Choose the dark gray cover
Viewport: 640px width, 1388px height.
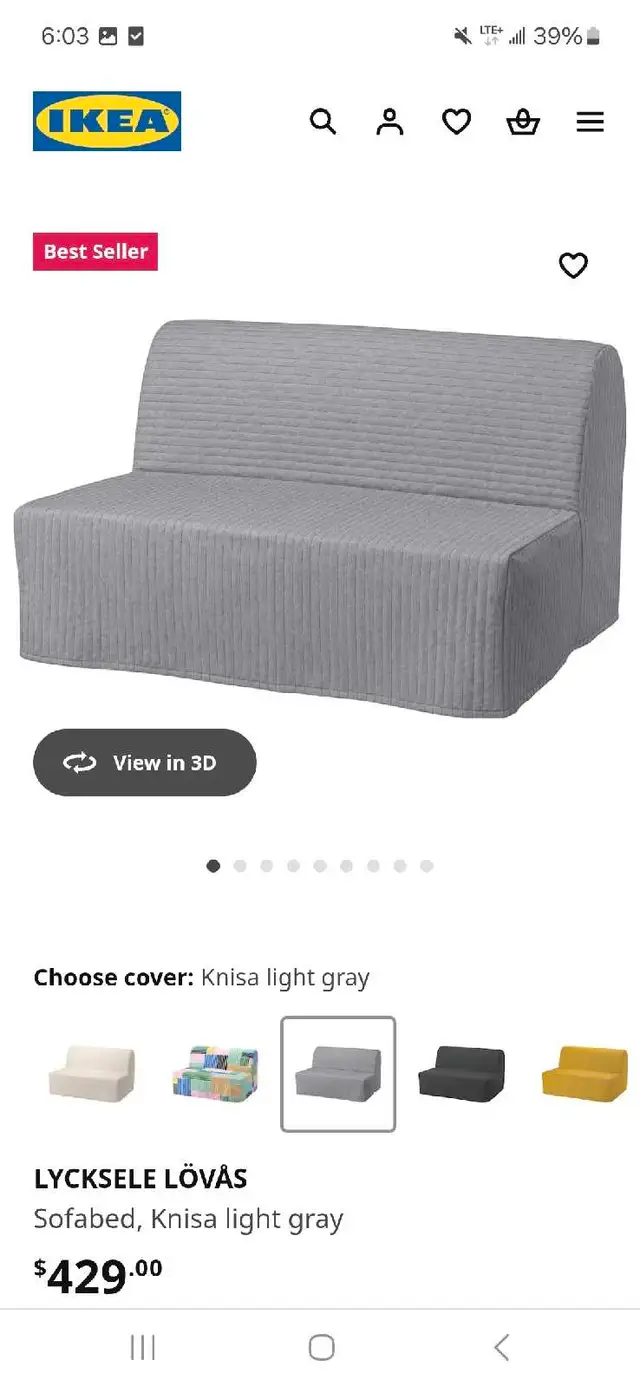pyautogui.click(x=461, y=1072)
